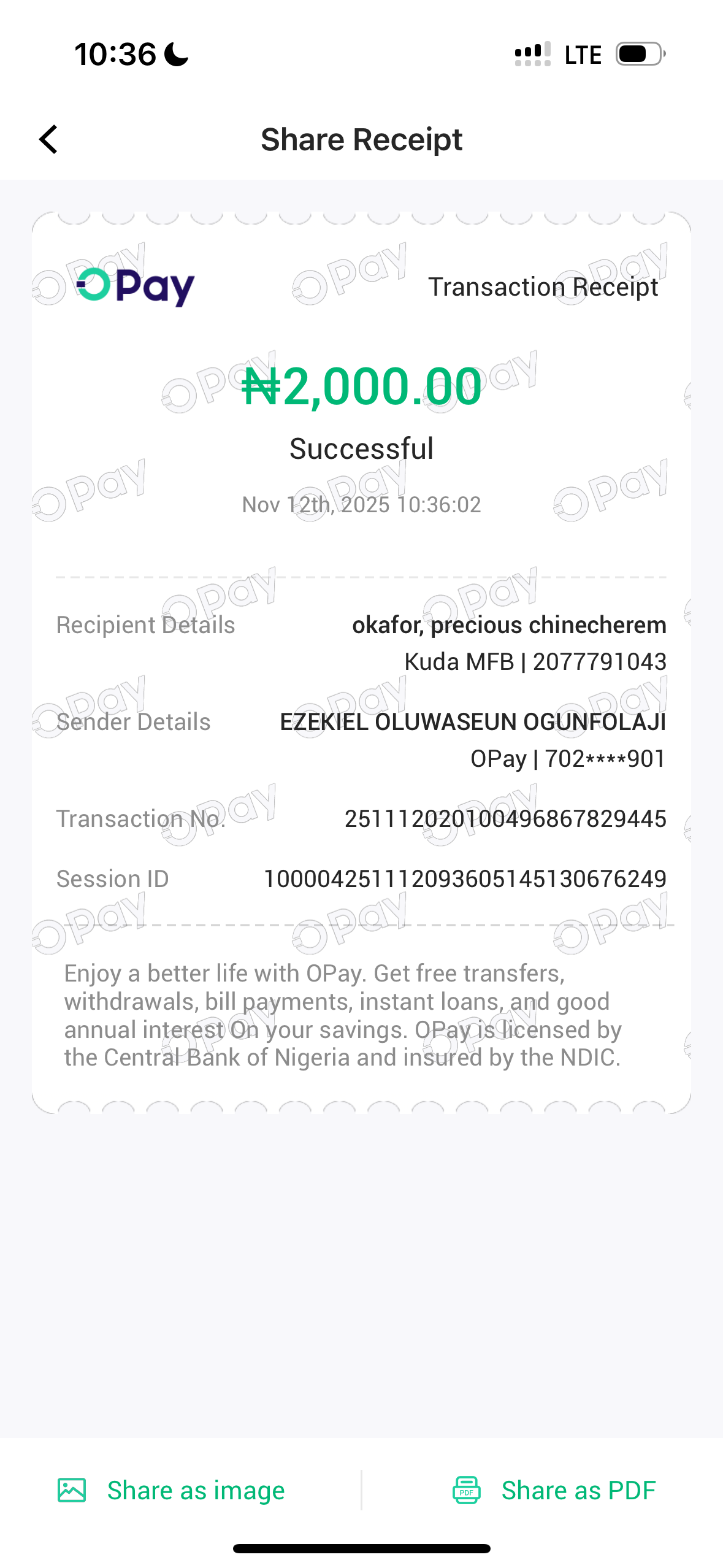
Task: Go back from Share Receipt screen
Action: (48, 139)
